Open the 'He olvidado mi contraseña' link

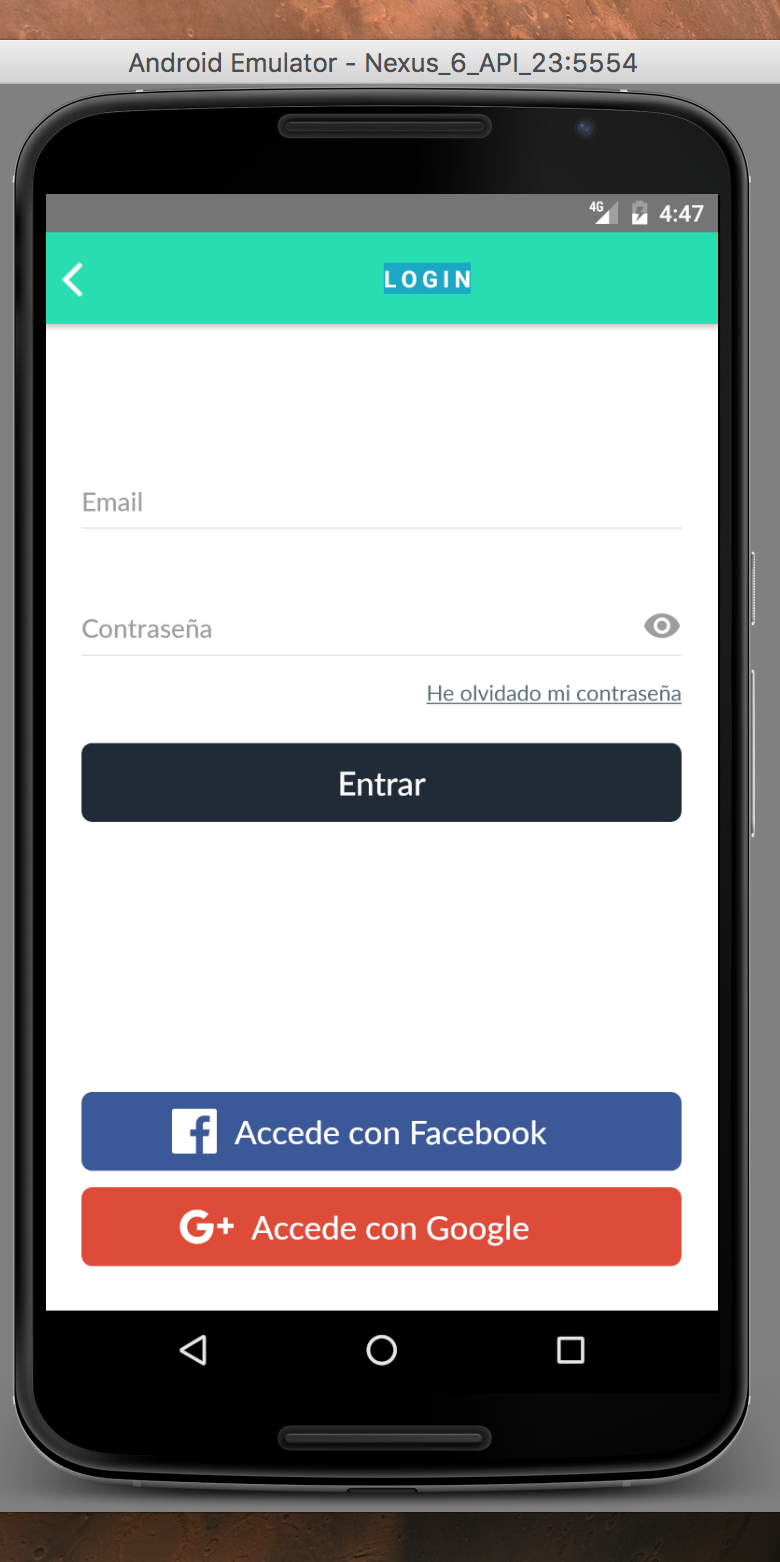point(553,693)
